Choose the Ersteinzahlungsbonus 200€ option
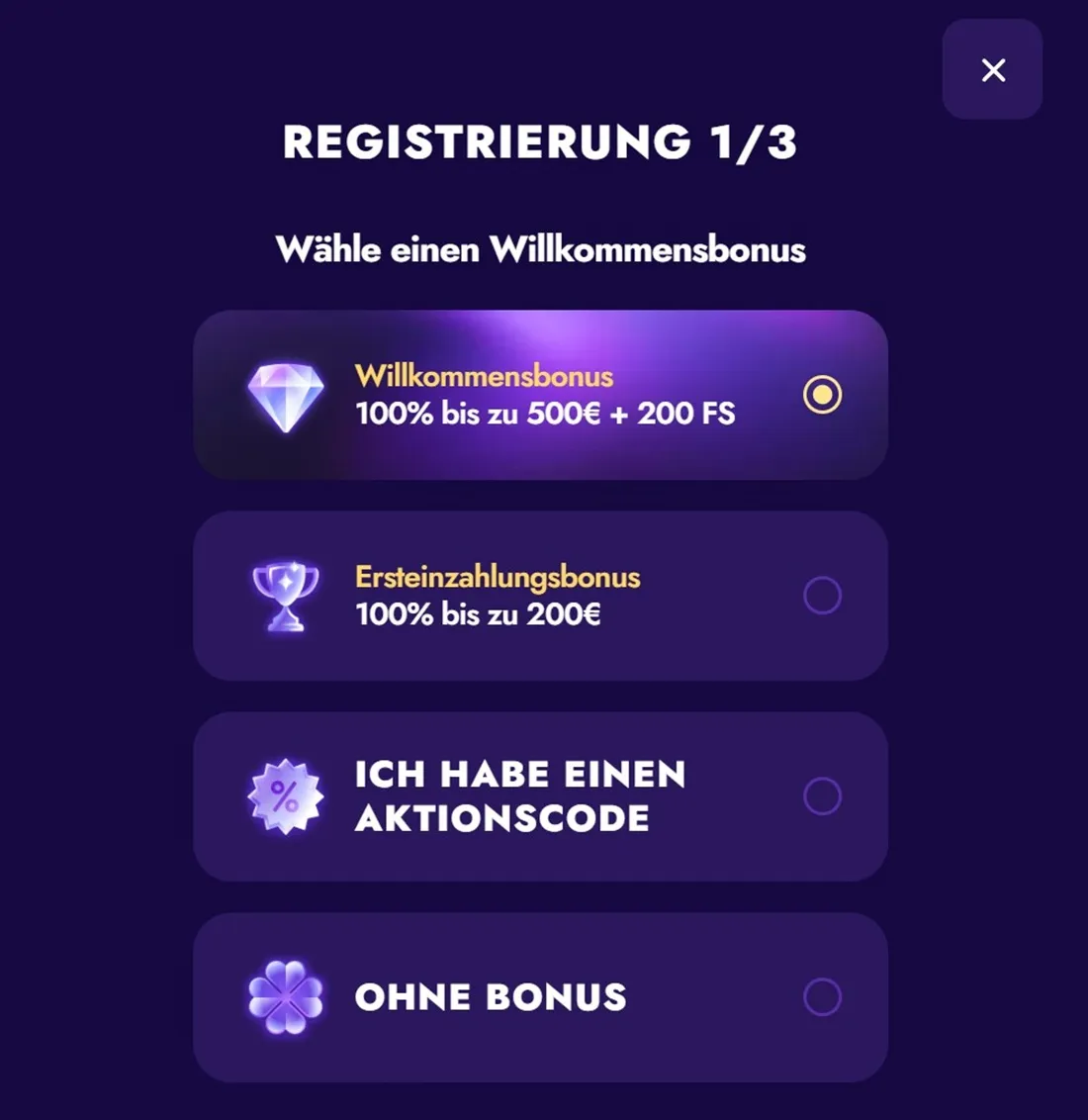The width and height of the screenshot is (1088, 1120). coord(822,596)
